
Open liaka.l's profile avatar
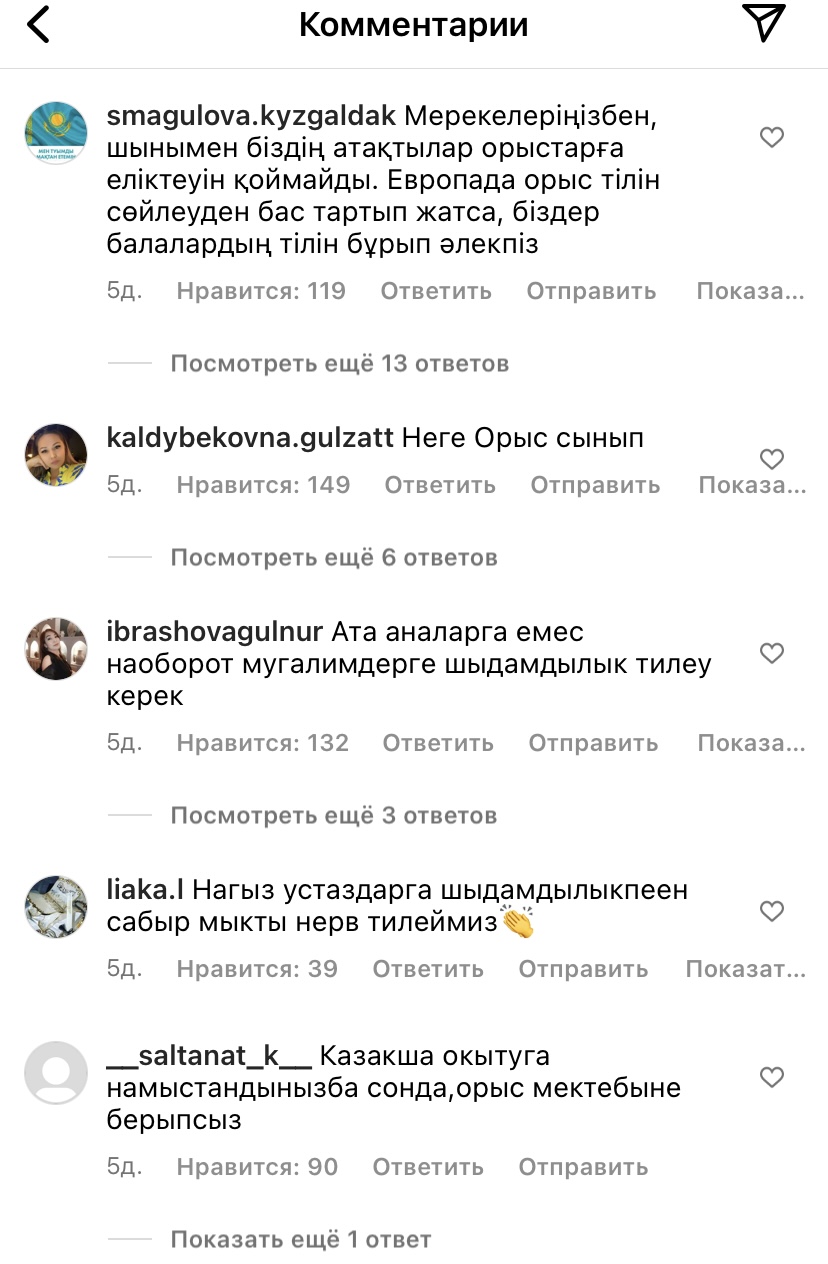point(56,907)
